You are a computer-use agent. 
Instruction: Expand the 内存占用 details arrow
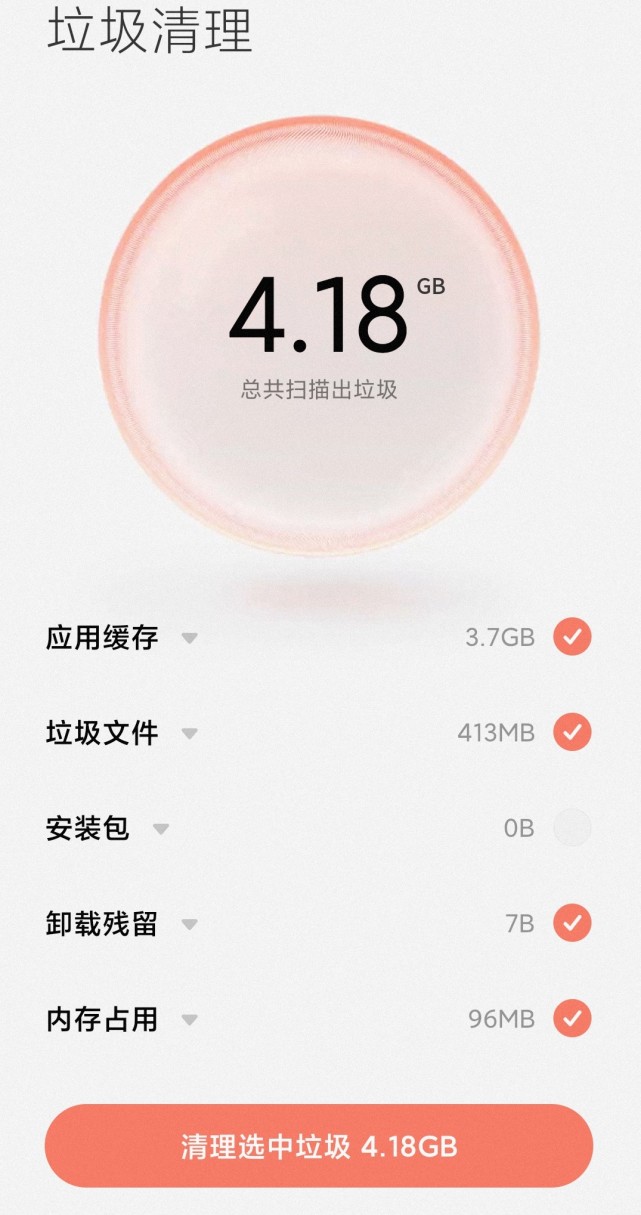click(x=189, y=1021)
